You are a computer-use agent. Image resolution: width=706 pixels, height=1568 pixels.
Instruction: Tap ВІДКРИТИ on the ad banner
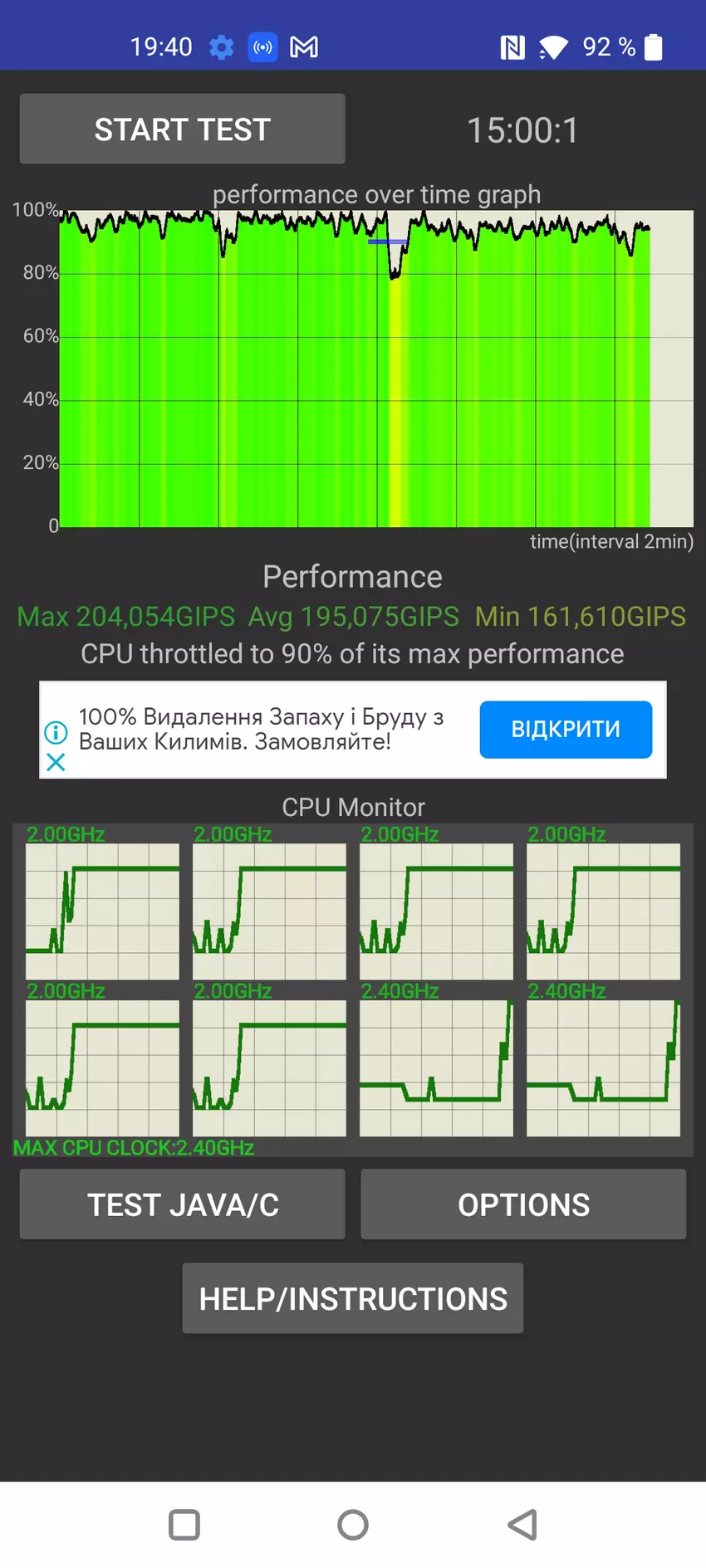(x=565, y=729)
